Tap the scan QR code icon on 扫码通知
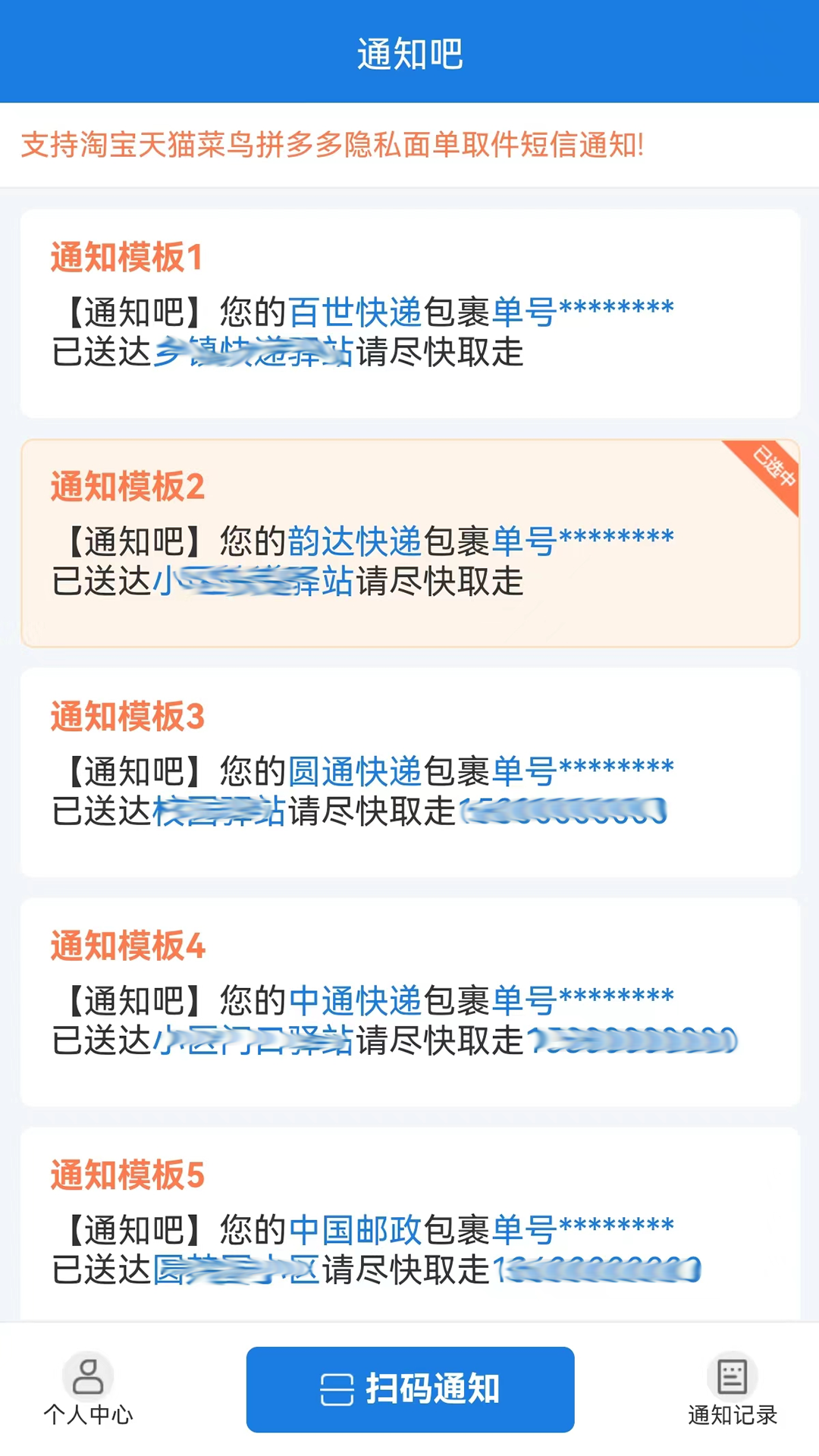 point(336,1390)
